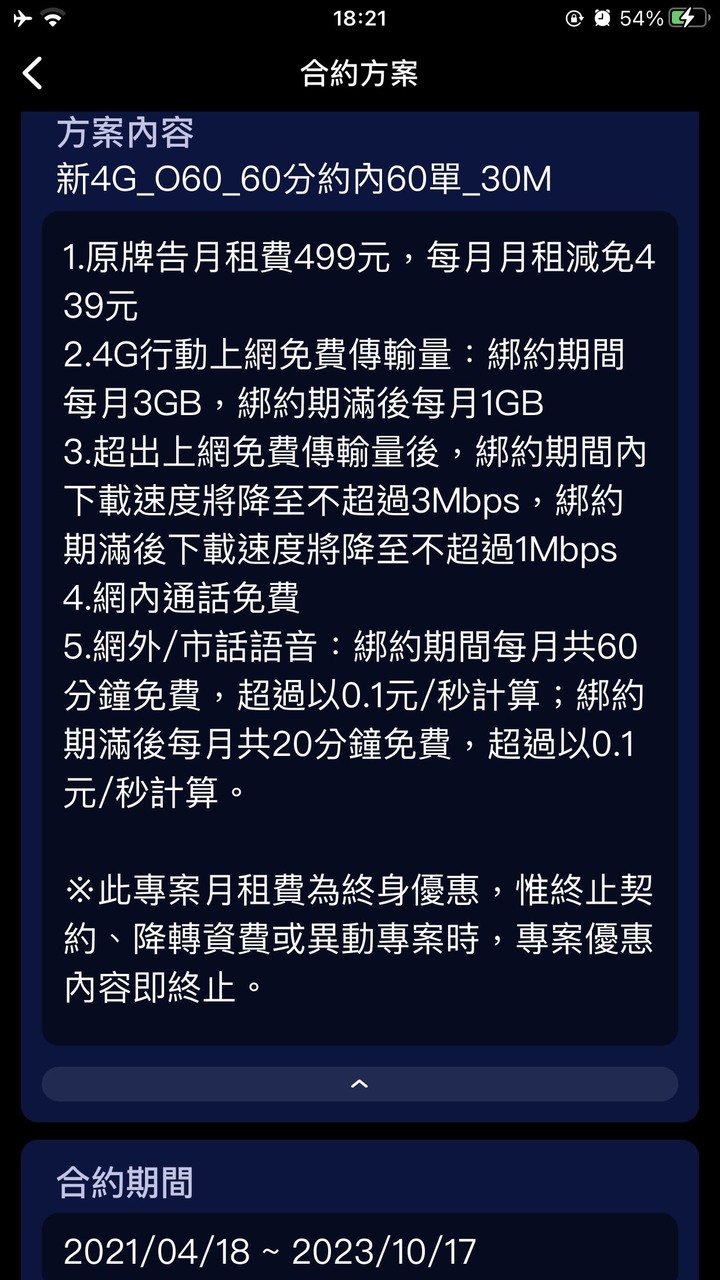
Task: Go back from the 合約方案 page
Action: coord(33,73)
